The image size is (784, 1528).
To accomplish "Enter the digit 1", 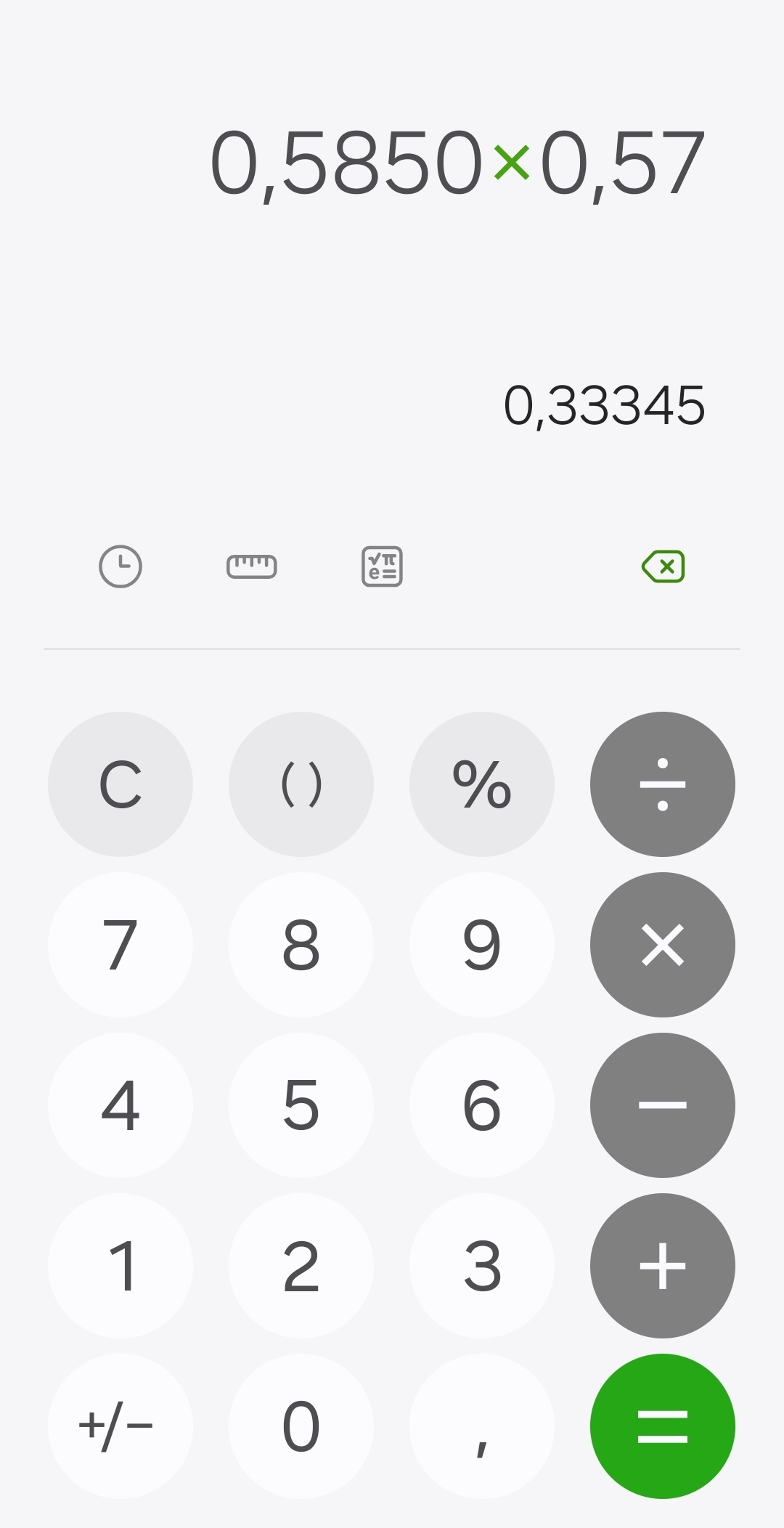I will (121, 1266).
